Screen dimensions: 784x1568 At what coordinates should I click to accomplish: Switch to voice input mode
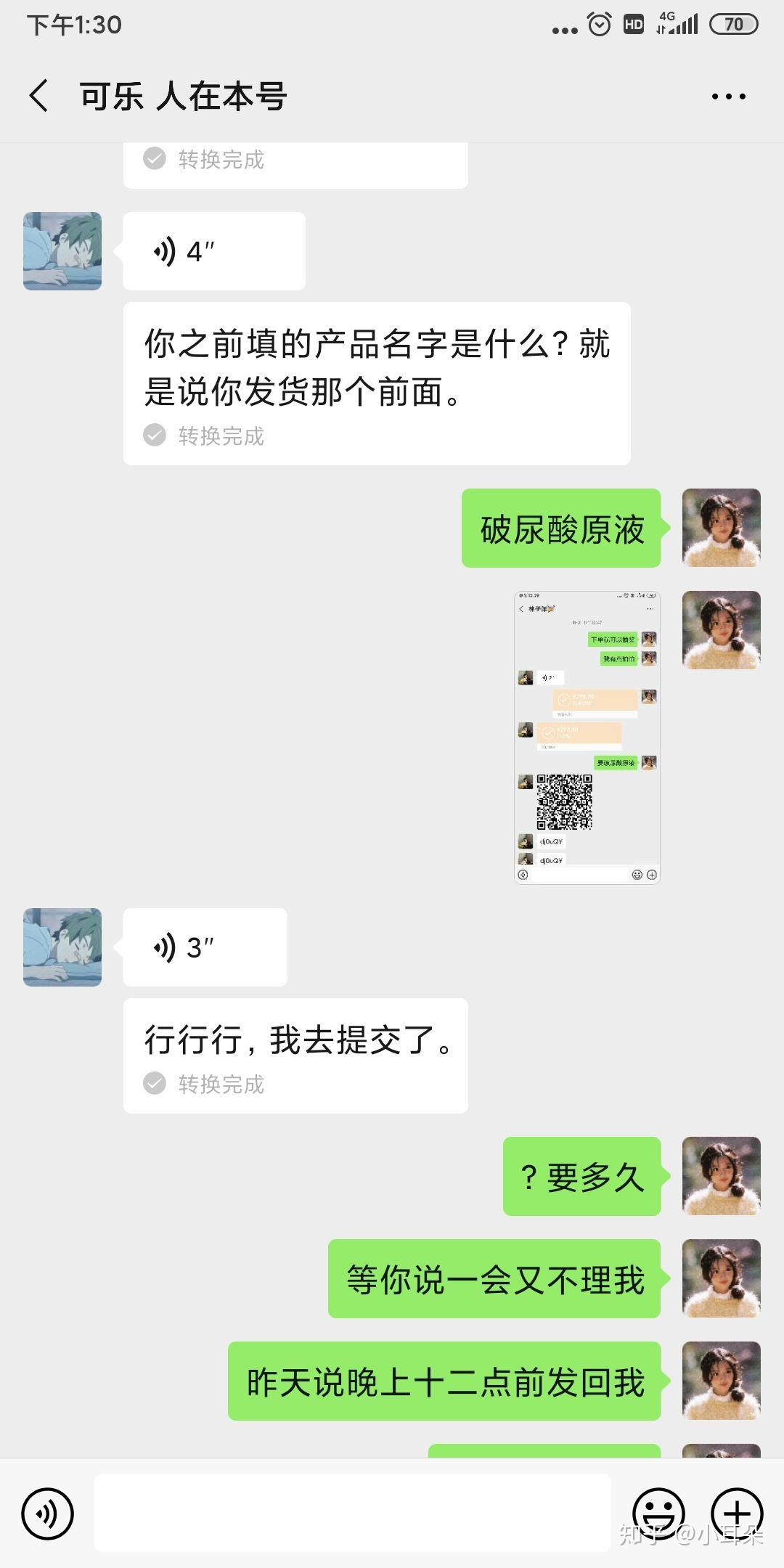point(48,1514)
